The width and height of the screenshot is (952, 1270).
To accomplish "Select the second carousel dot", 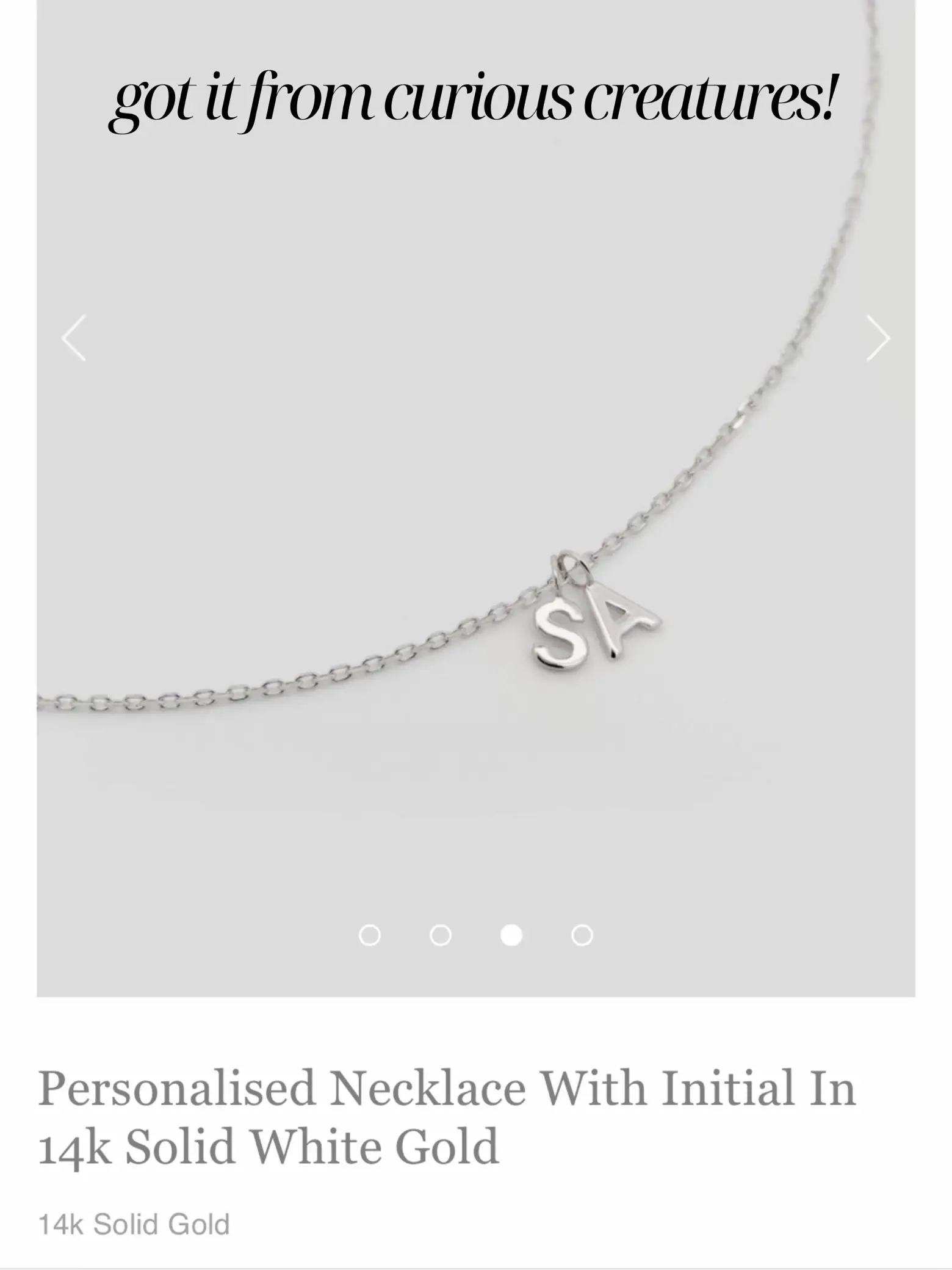I will [x=440, y=935].
